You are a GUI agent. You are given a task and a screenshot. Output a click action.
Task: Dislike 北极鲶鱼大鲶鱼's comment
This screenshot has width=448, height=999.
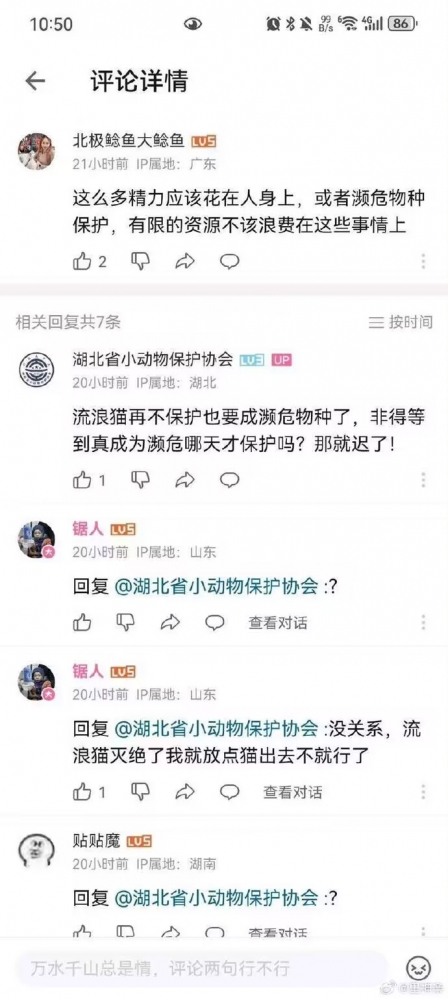coord(140,261)
